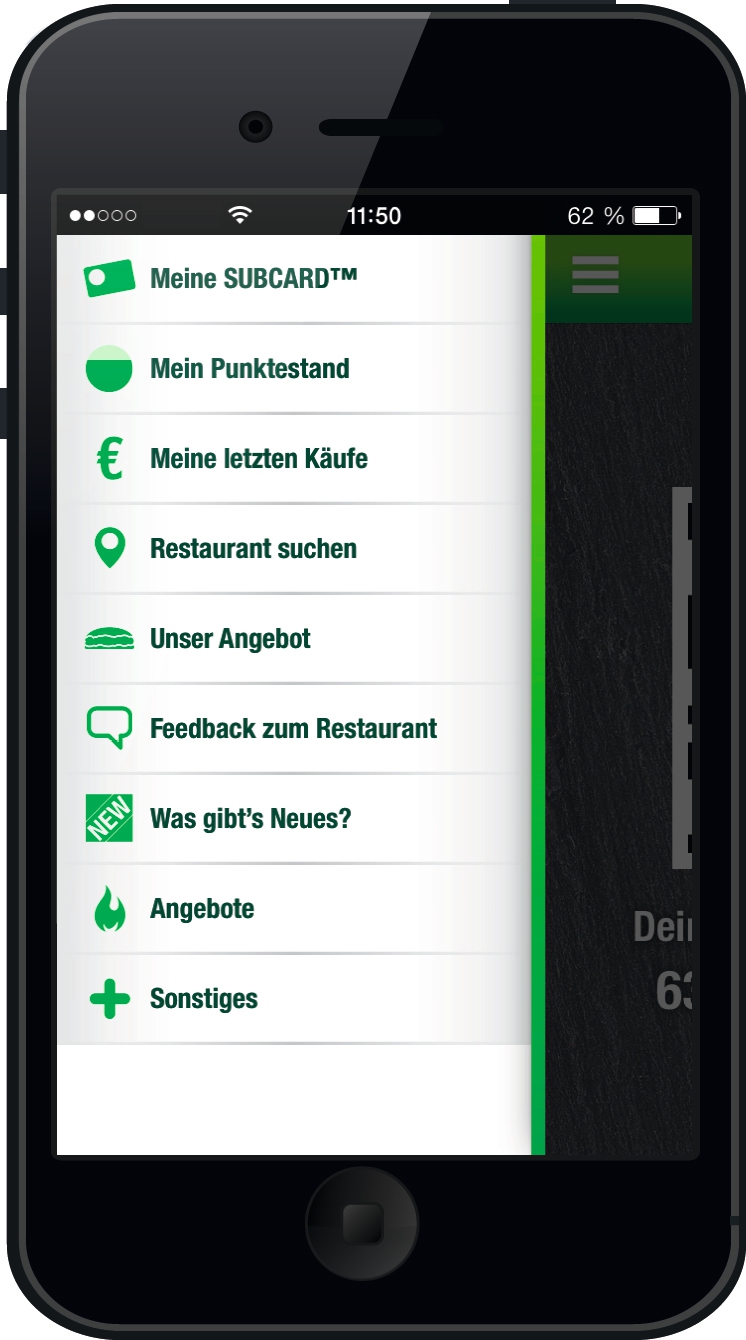View Mein Punktestand

point(294,369)
